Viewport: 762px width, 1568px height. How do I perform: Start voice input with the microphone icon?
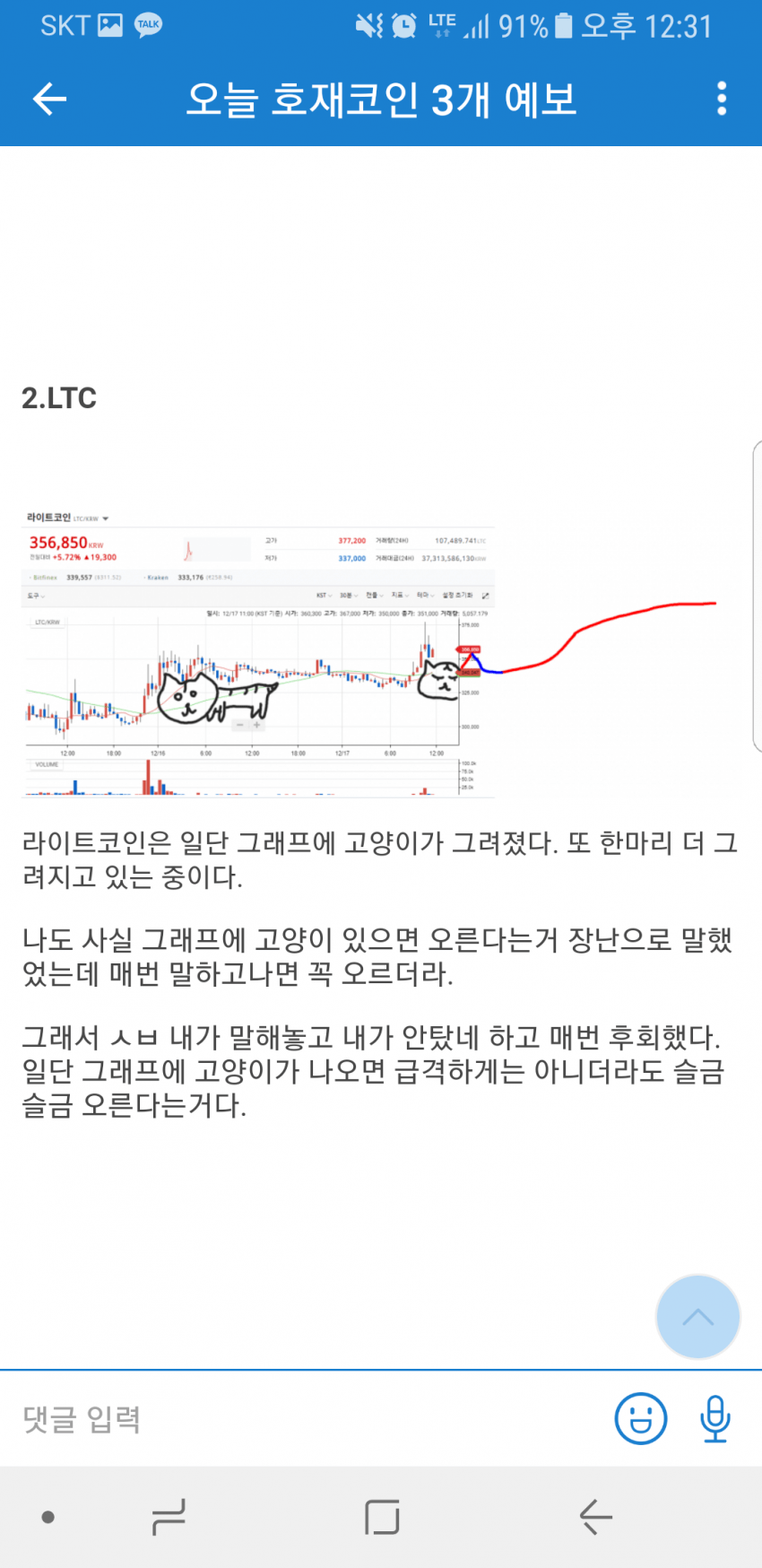pos(714,1419)
